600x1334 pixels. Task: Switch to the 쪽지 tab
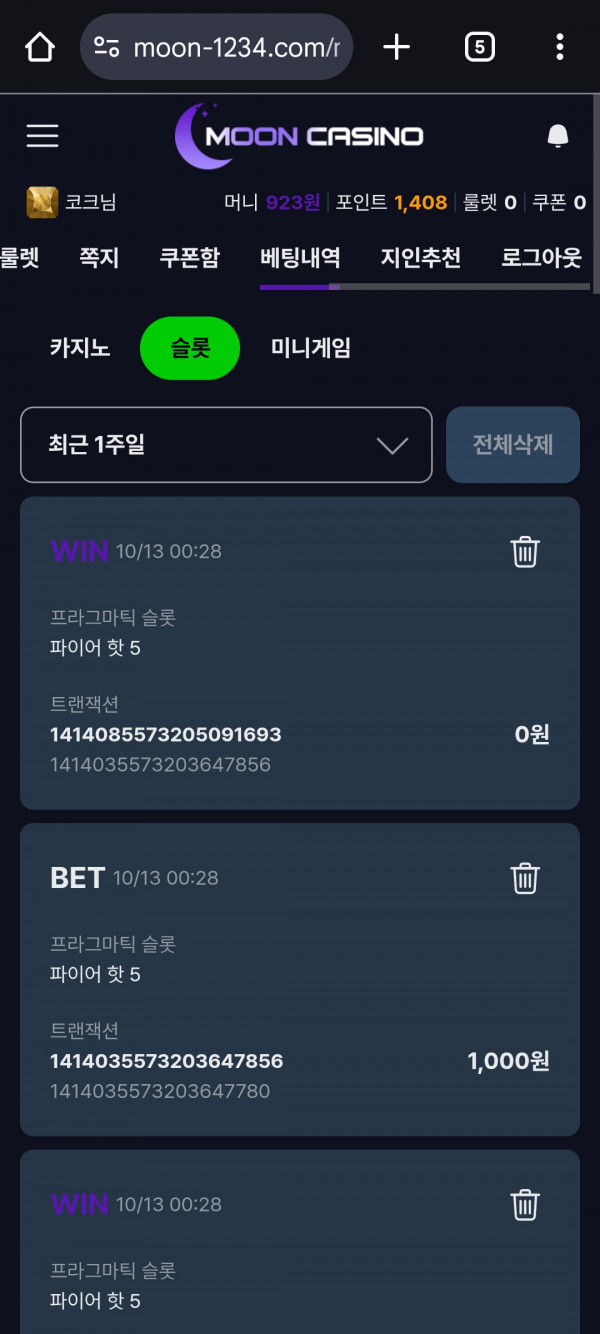(x=99, y=258)
